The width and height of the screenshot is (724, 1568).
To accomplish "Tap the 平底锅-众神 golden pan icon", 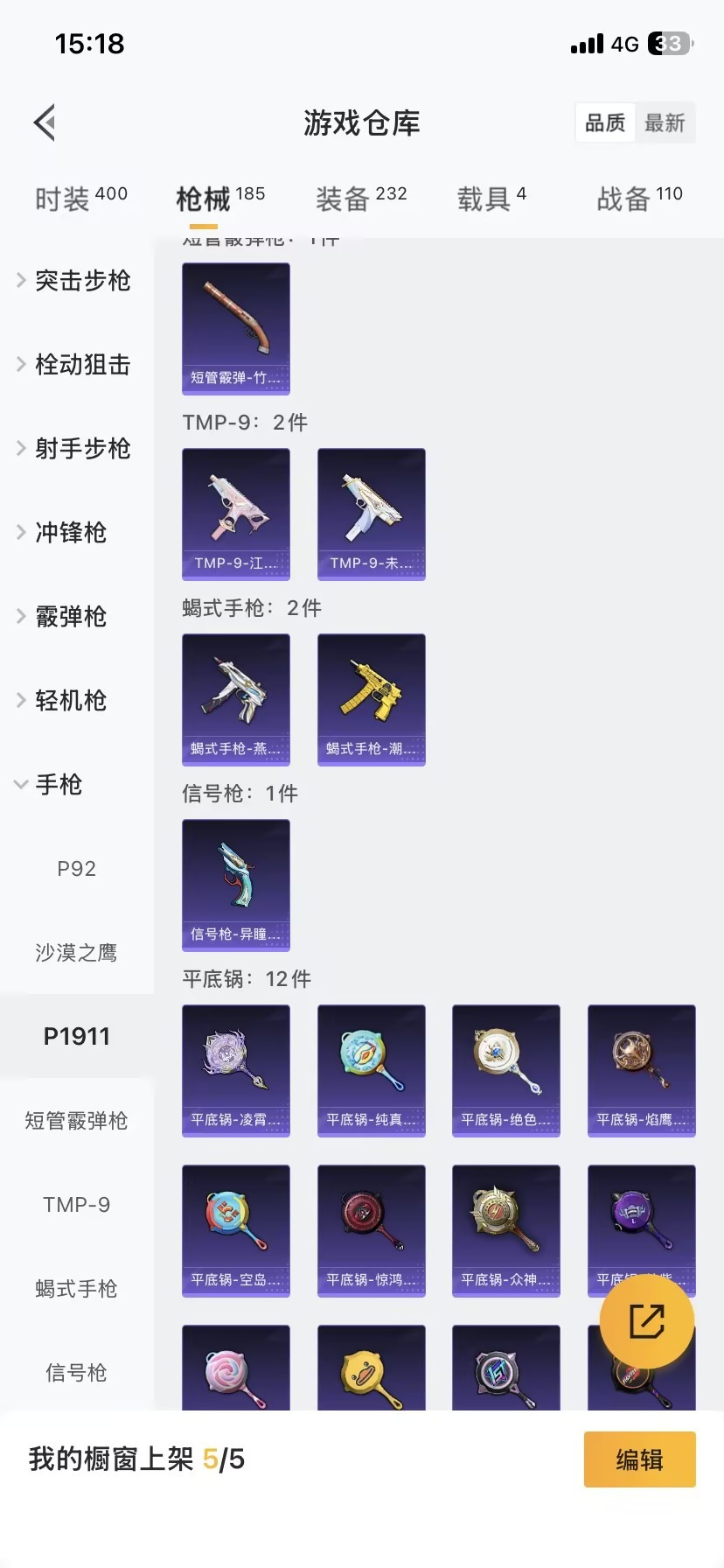I will pyautogui.click(x=505, y=1230).
